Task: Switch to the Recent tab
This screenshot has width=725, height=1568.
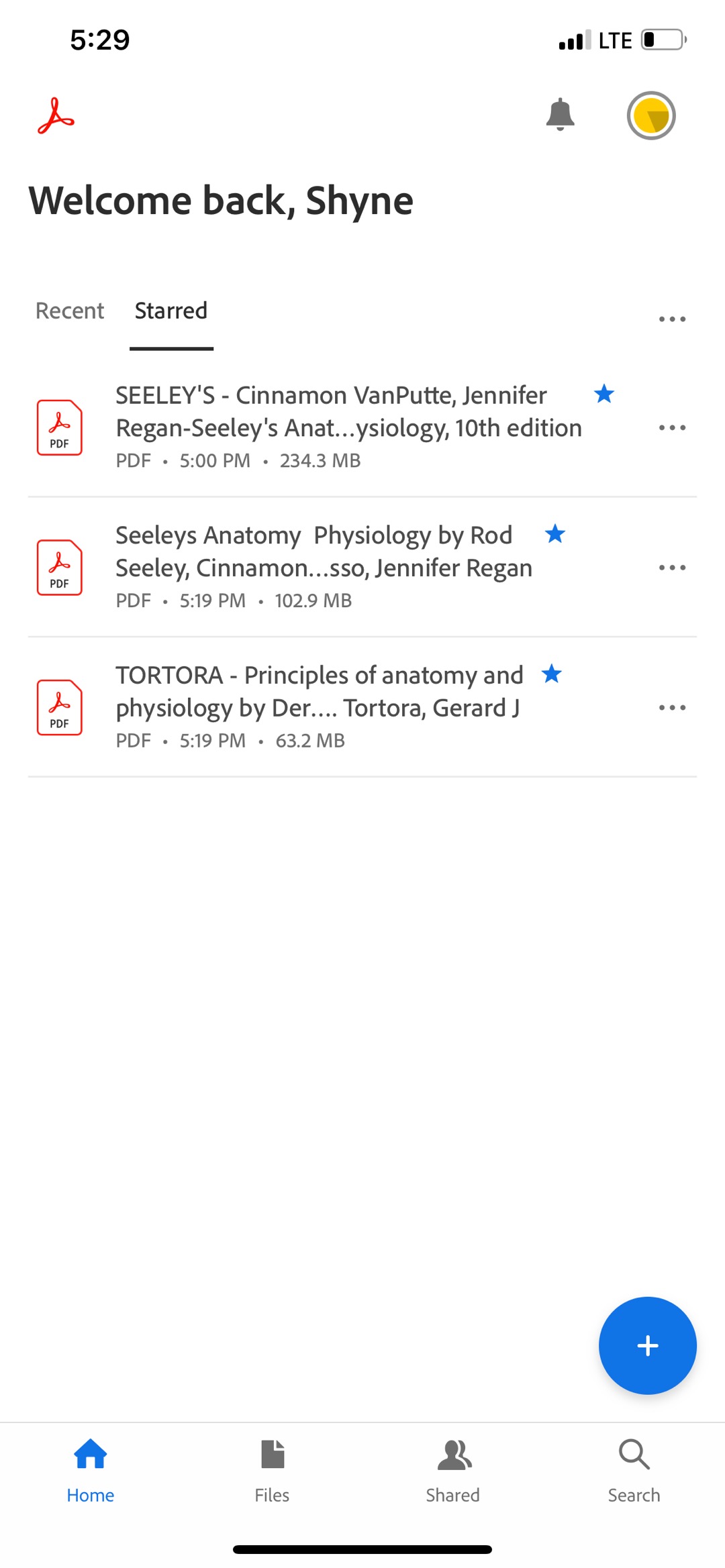Action: tap(70, 311)
